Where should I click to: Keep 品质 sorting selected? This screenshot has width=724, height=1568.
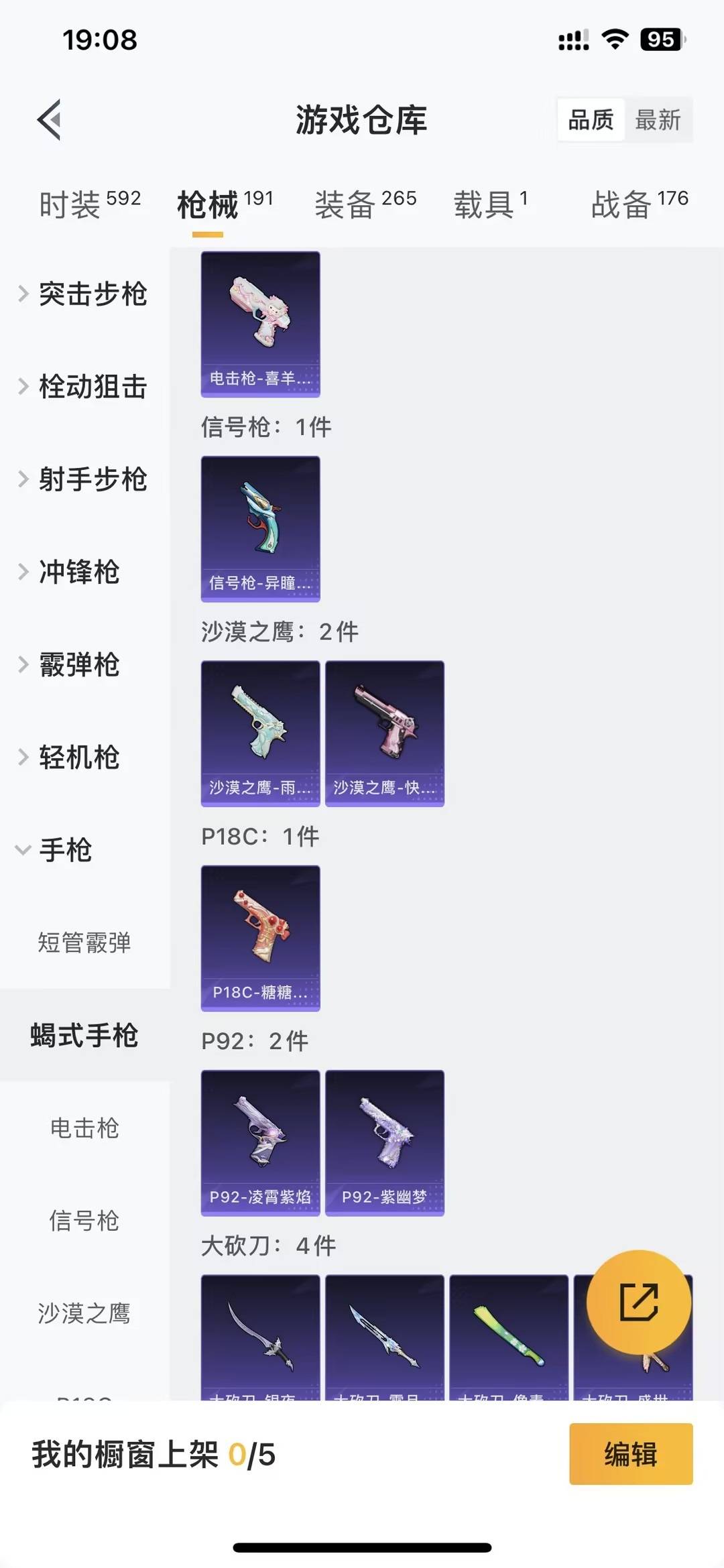[590, 119]
